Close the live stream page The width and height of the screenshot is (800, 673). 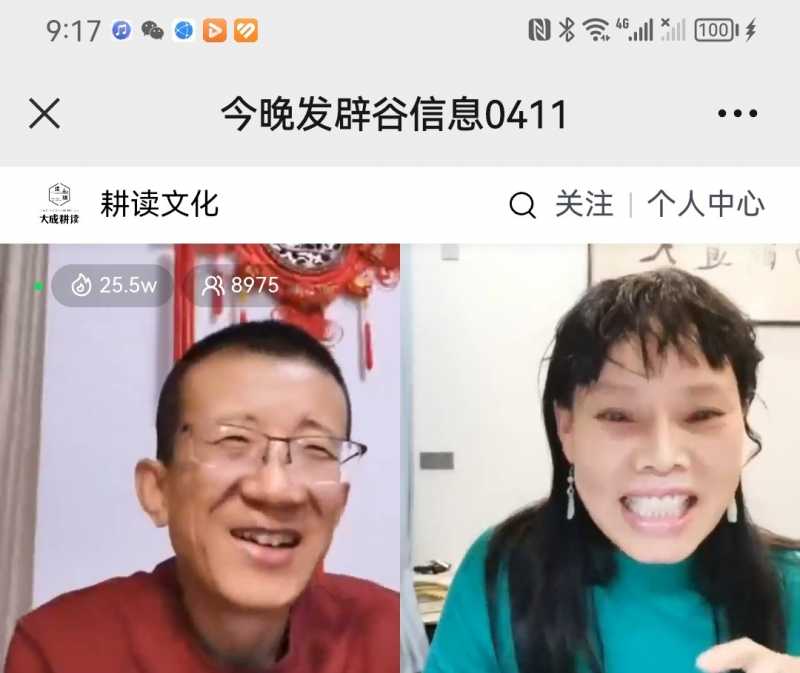point(44,114)
